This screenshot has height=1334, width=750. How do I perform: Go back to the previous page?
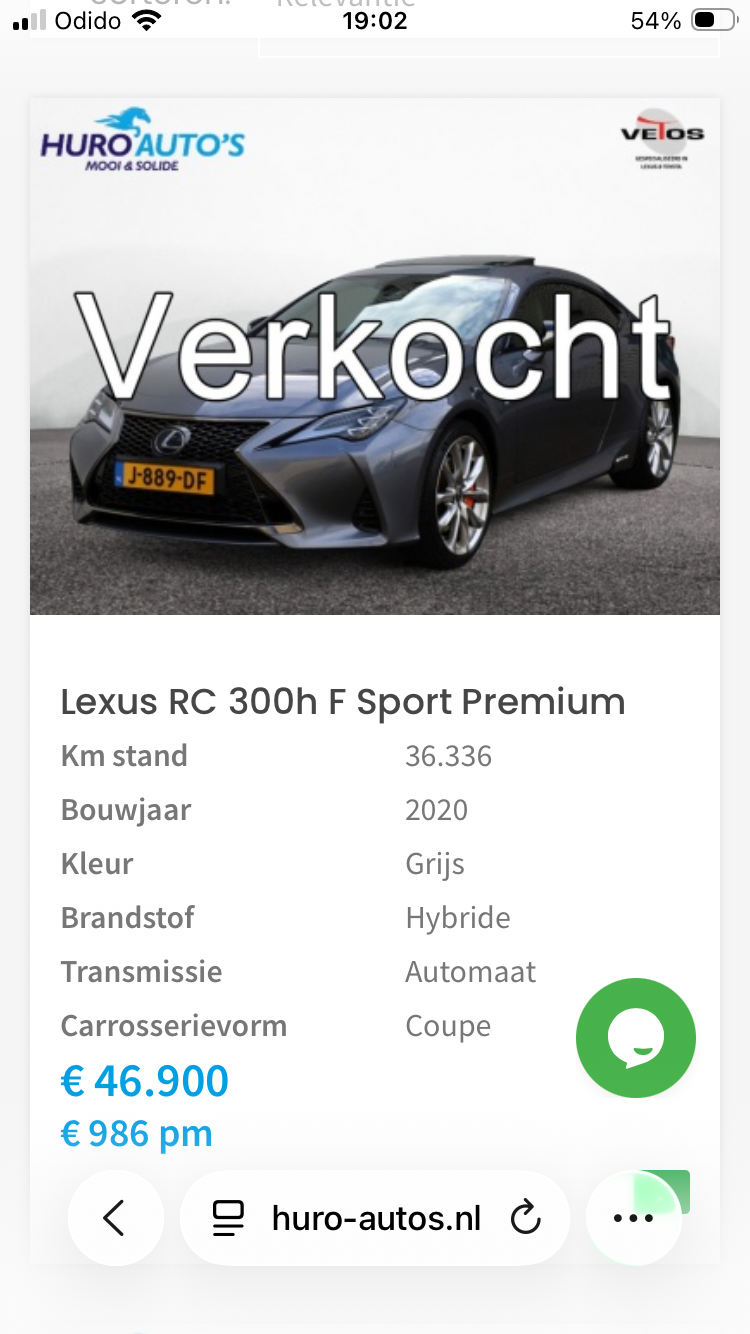point(115,1218)
